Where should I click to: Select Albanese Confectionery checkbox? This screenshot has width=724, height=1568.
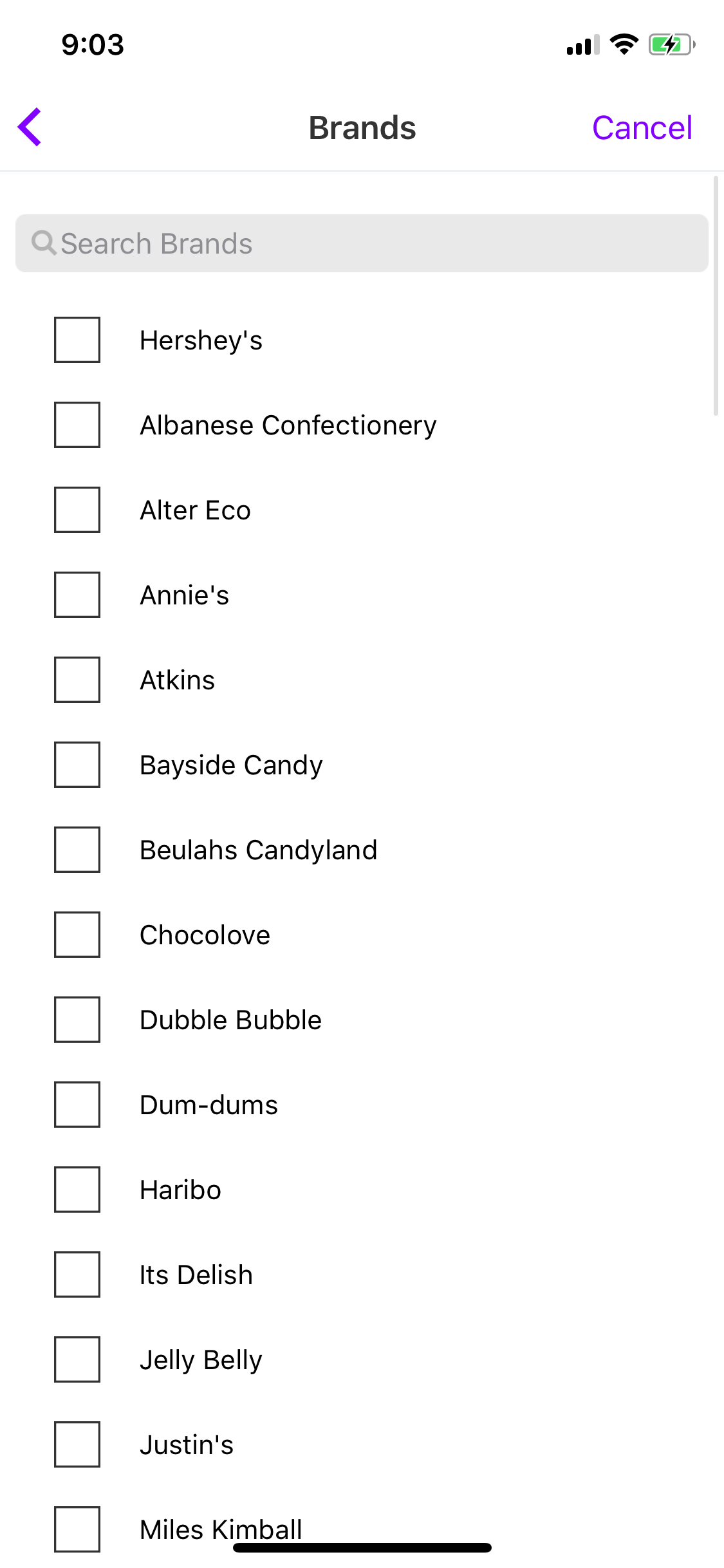(x=77, y=425)
